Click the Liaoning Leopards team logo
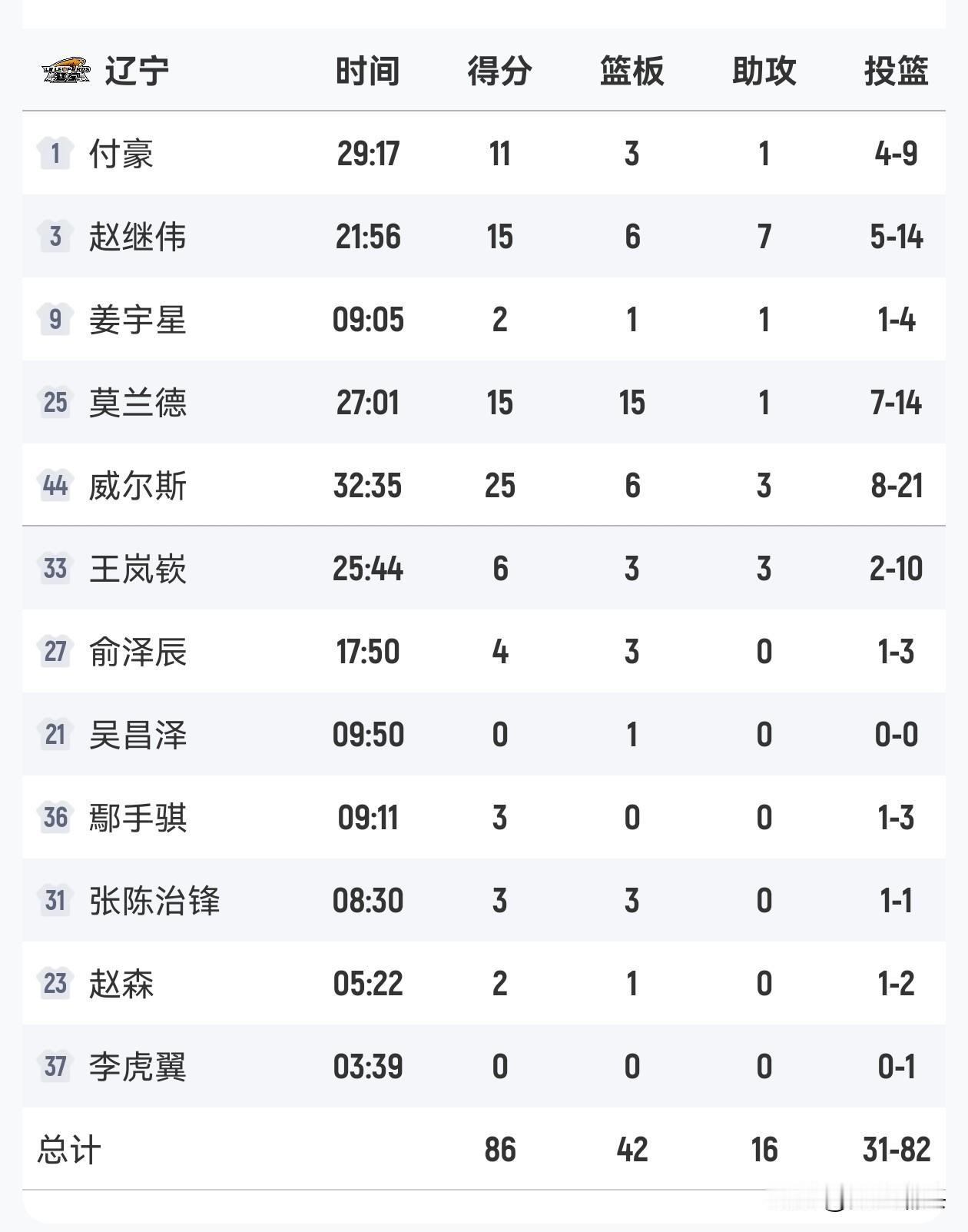This screenshot has height=1232, width=968. pyautogui.click(x=65, y=71)
